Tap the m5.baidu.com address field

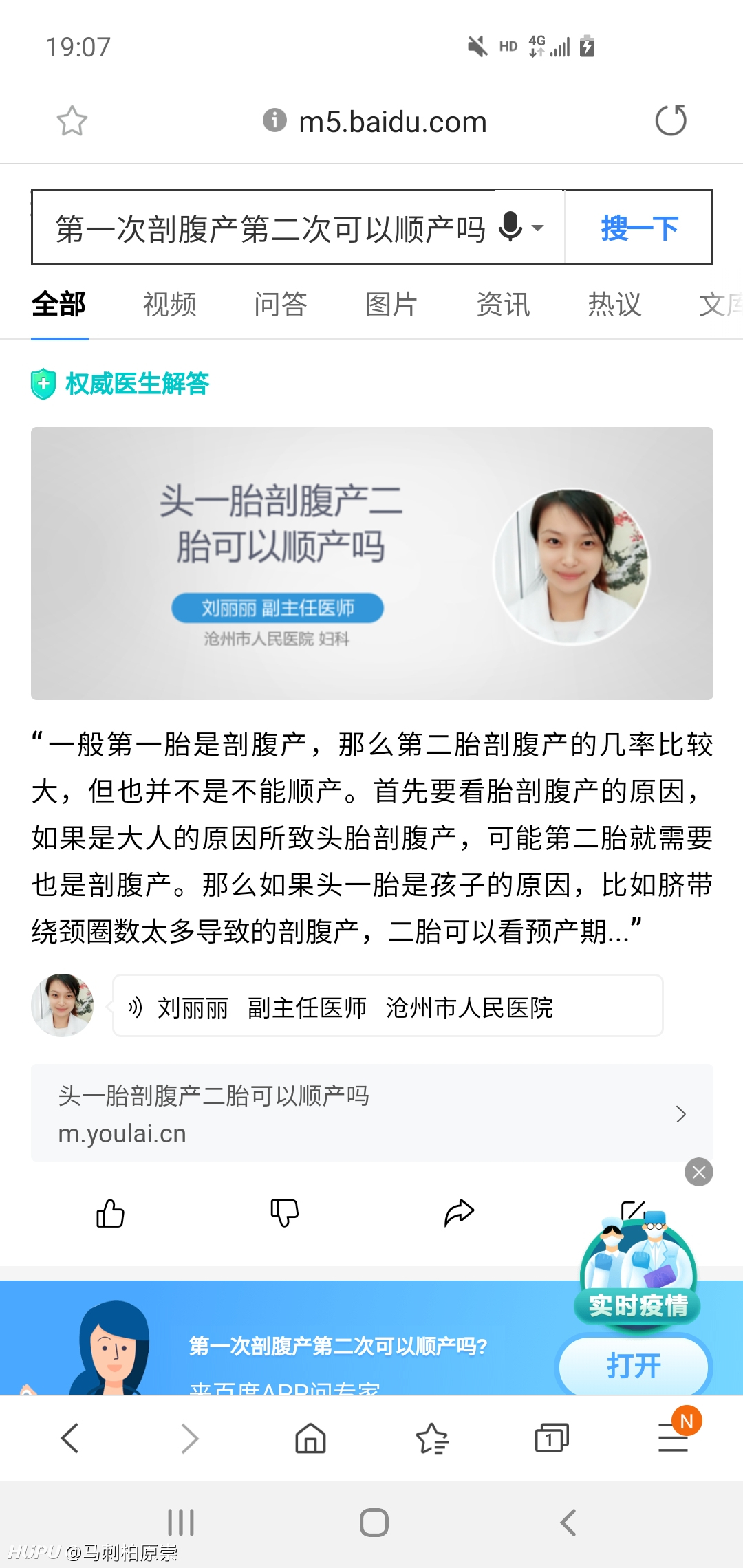click(x=375, y=122)
